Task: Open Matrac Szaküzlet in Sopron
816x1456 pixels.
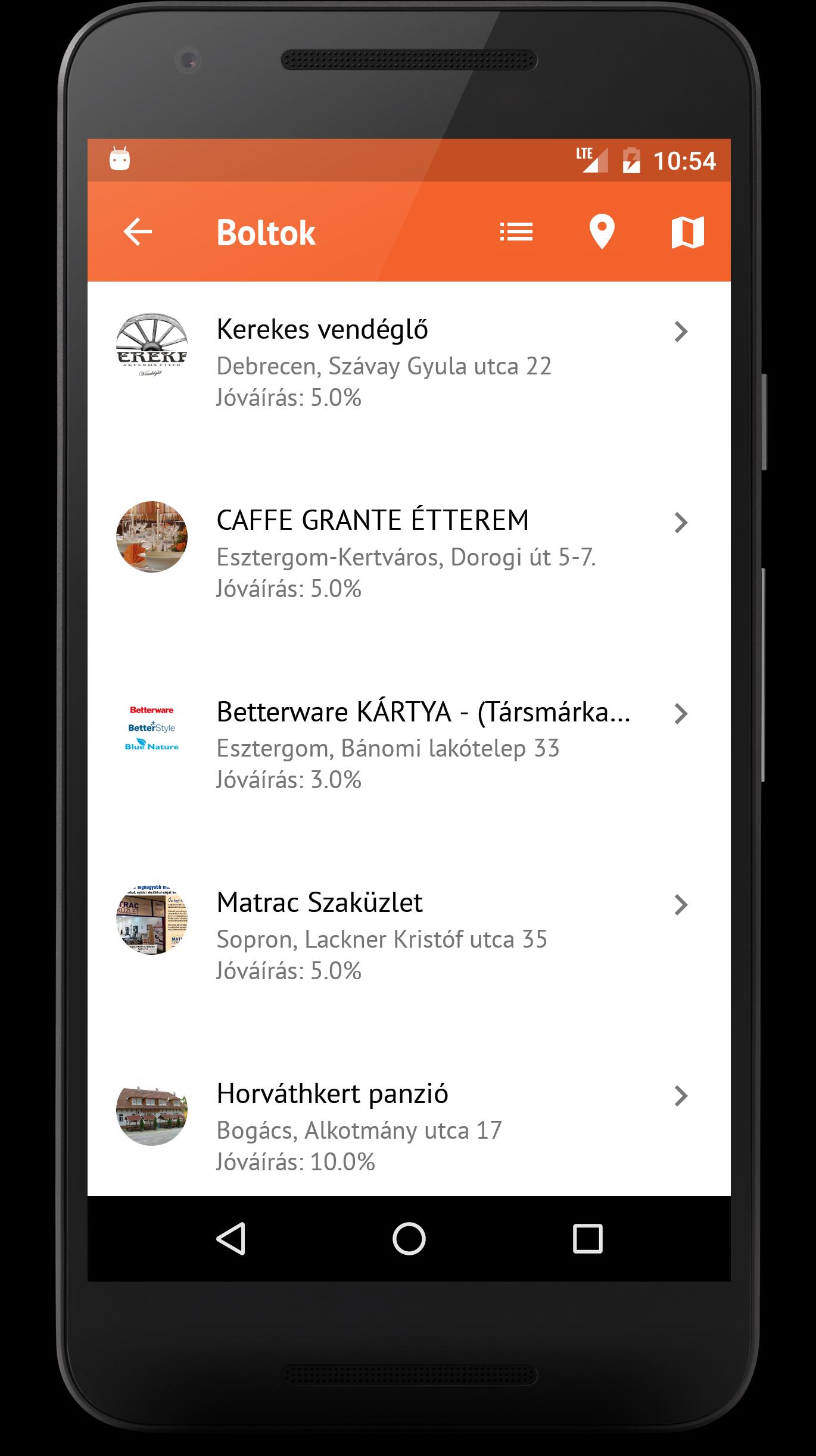Action: coord(409,936)
